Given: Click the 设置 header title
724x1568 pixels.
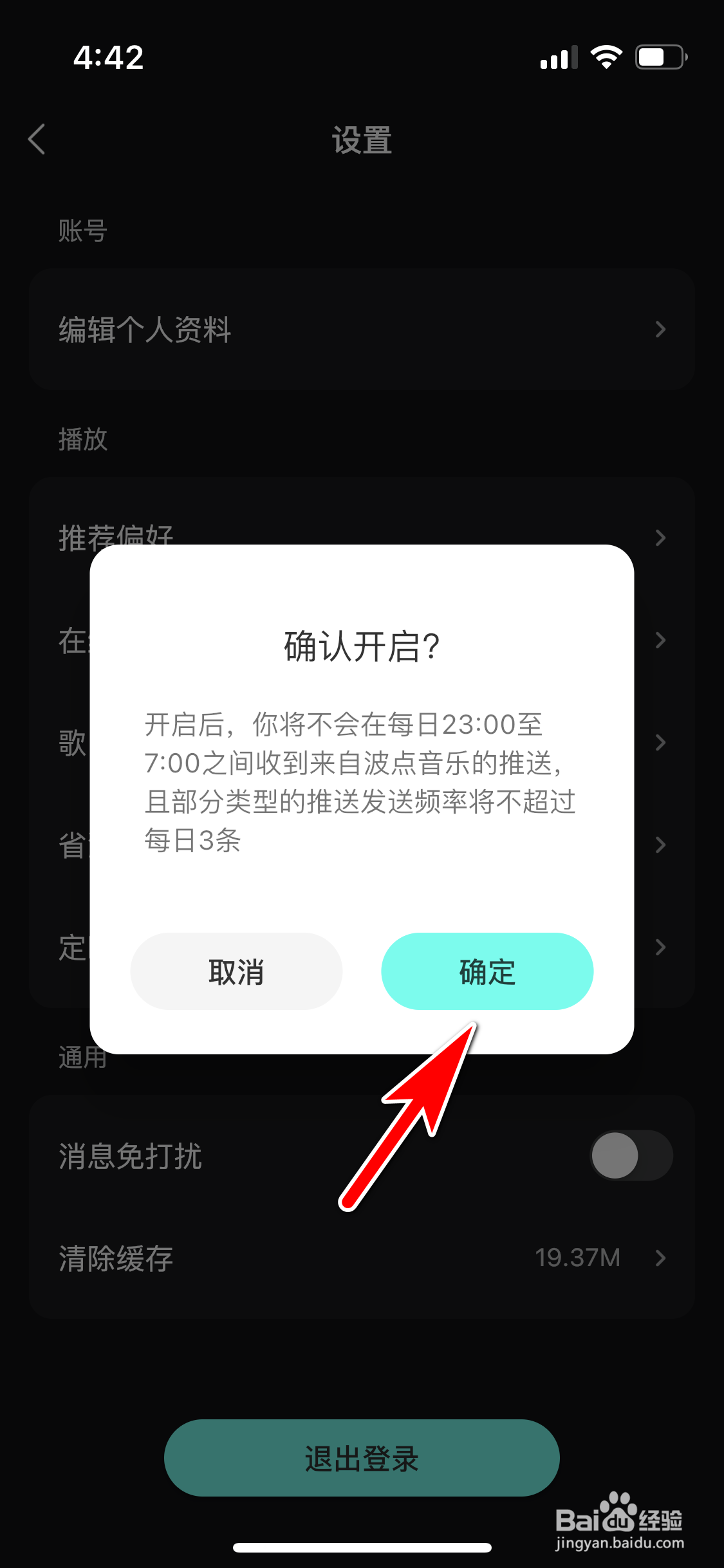Looking at the screenshot, I should [362, 139].
